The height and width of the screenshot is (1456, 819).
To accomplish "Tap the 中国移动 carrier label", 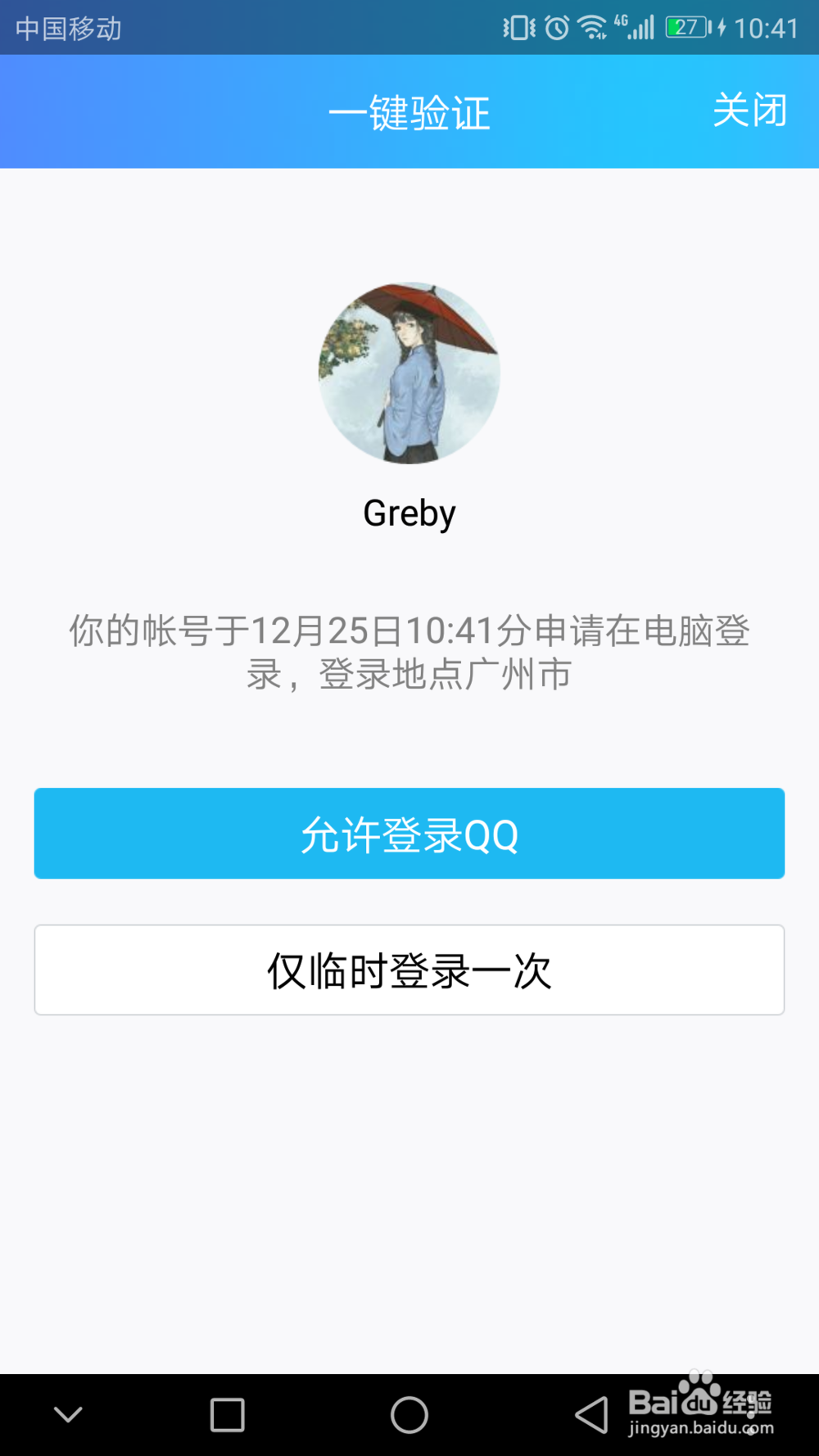I will pos(69,28).
